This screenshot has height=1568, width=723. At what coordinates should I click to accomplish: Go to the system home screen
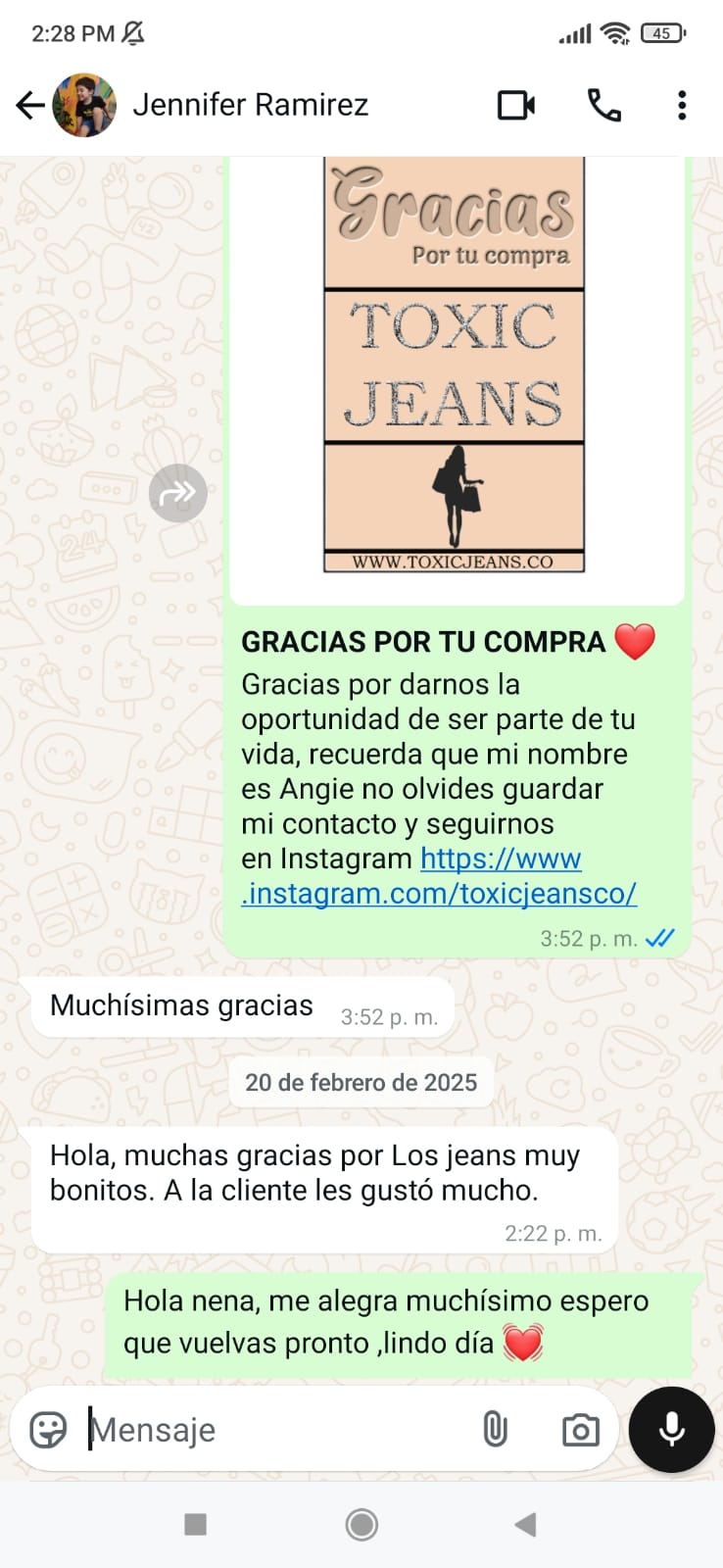(361, 1524)
